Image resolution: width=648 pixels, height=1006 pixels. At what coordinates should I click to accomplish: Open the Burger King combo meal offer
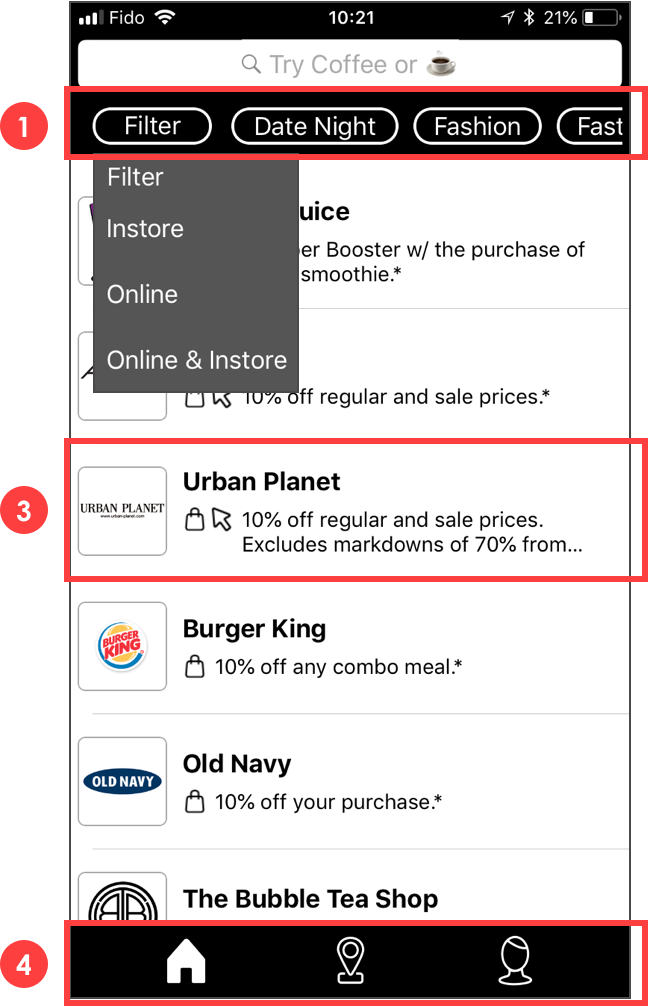click(350, 646)
